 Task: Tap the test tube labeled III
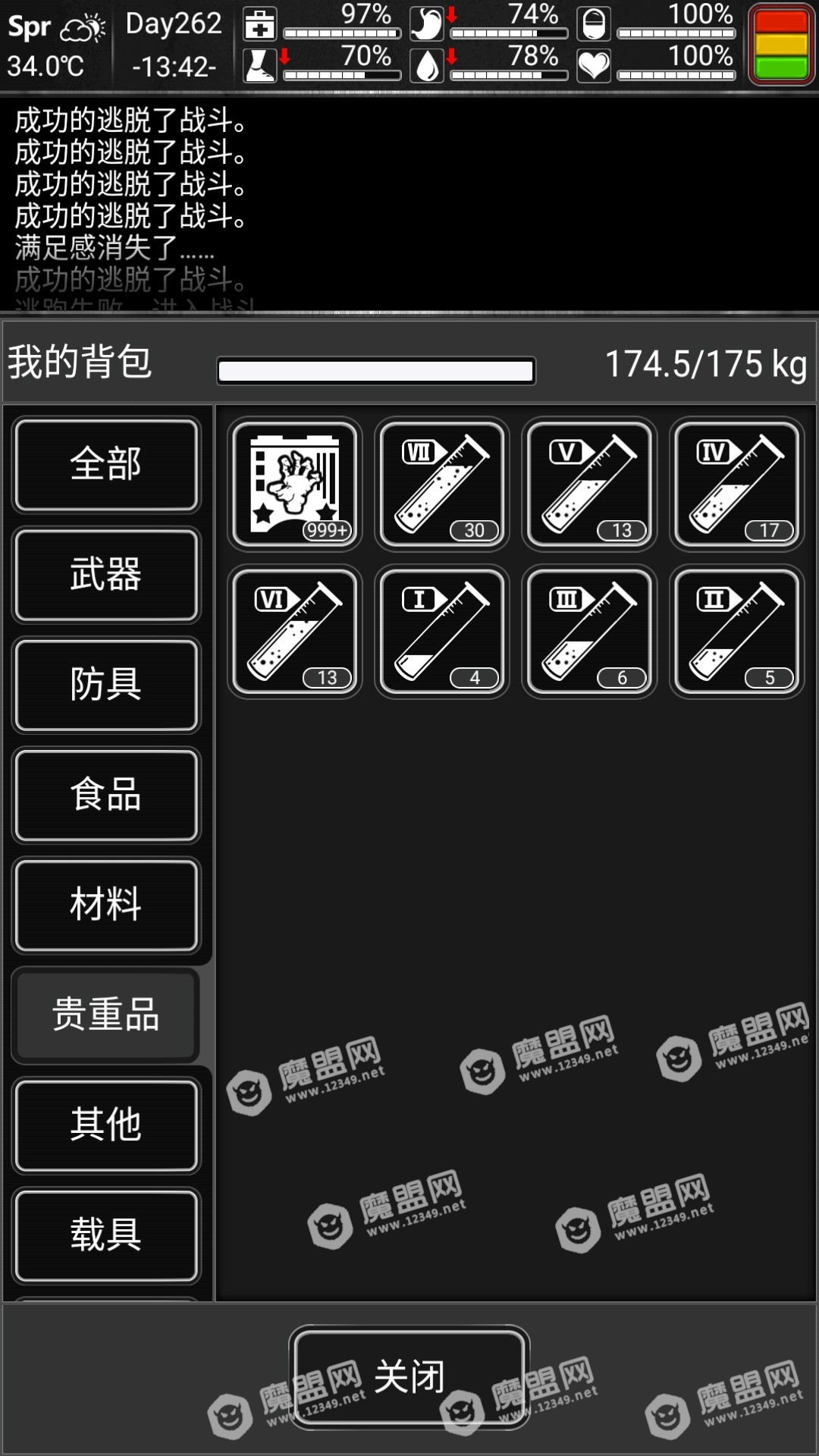[589, 632]
